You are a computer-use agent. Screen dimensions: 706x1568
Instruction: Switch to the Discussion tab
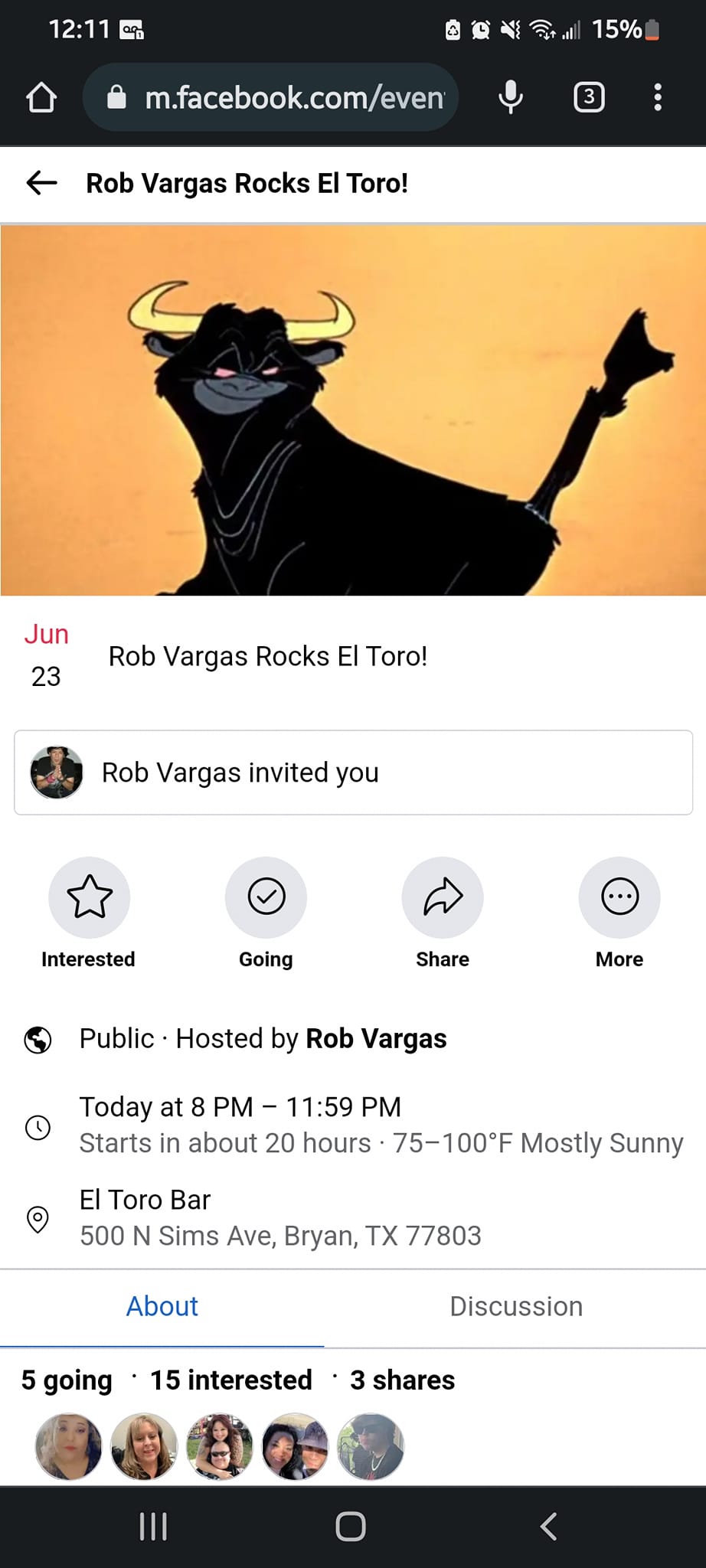pos(515,1306)
